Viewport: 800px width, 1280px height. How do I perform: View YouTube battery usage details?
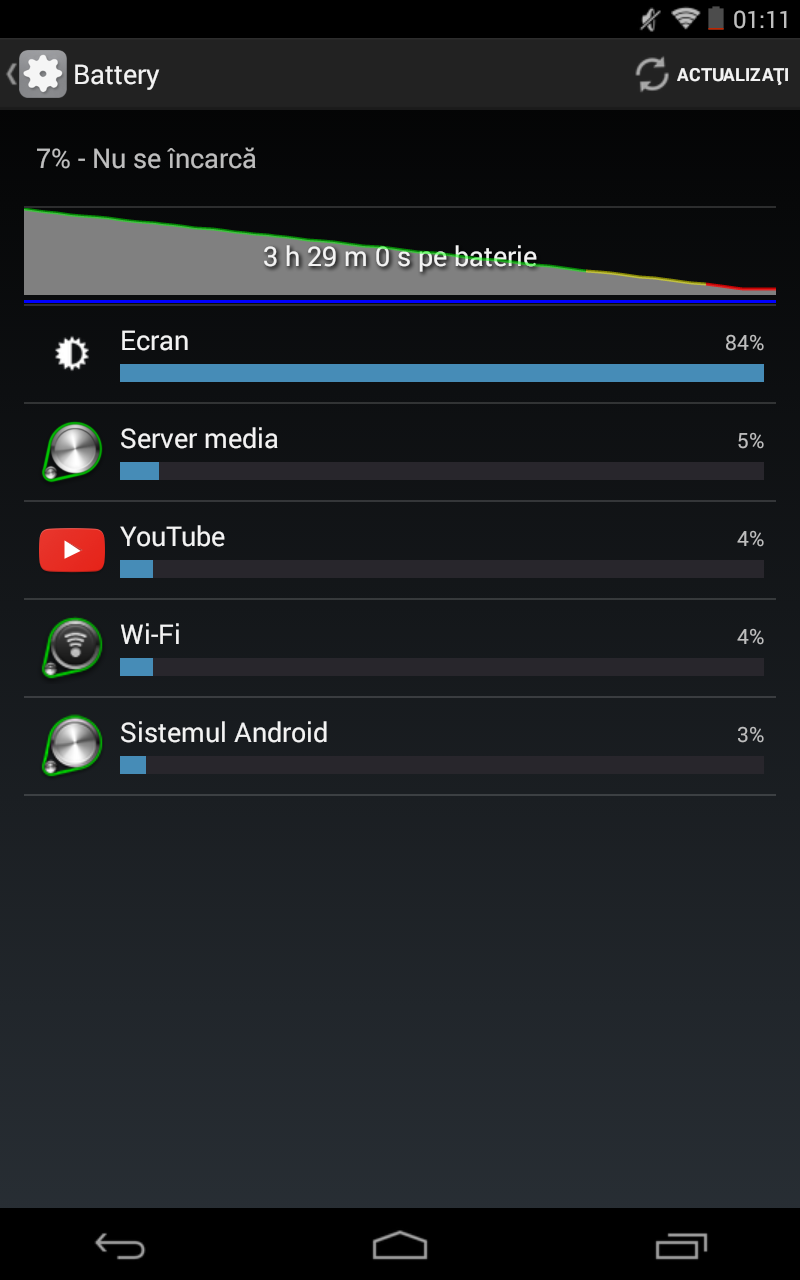pyautogui.click(x=400, y=551)
